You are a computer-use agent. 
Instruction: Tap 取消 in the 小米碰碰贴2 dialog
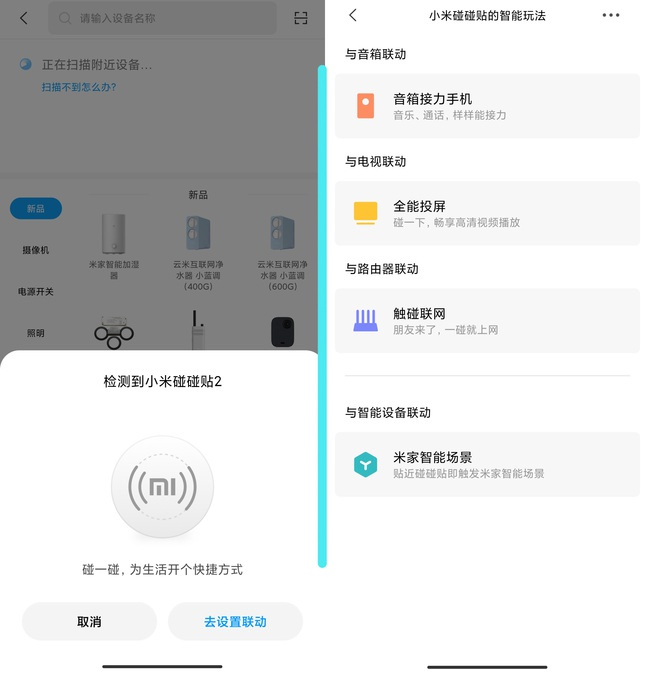click(89, 621)
